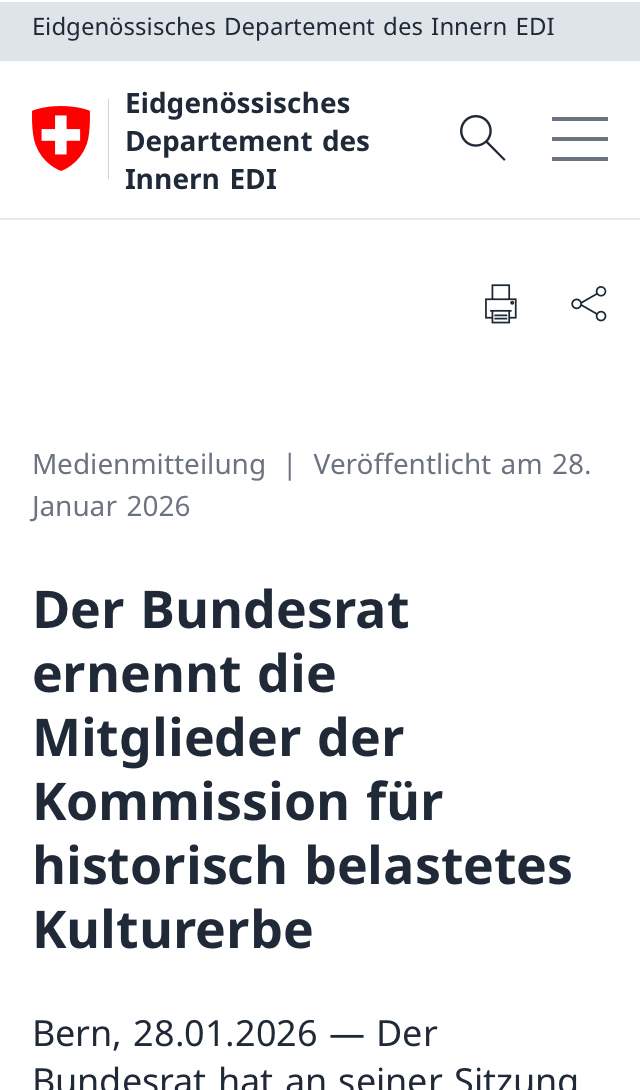This screenshot has width=640, height=1090.
Task: Open the hamburger navigation menu
Action: tap(580, 139)
